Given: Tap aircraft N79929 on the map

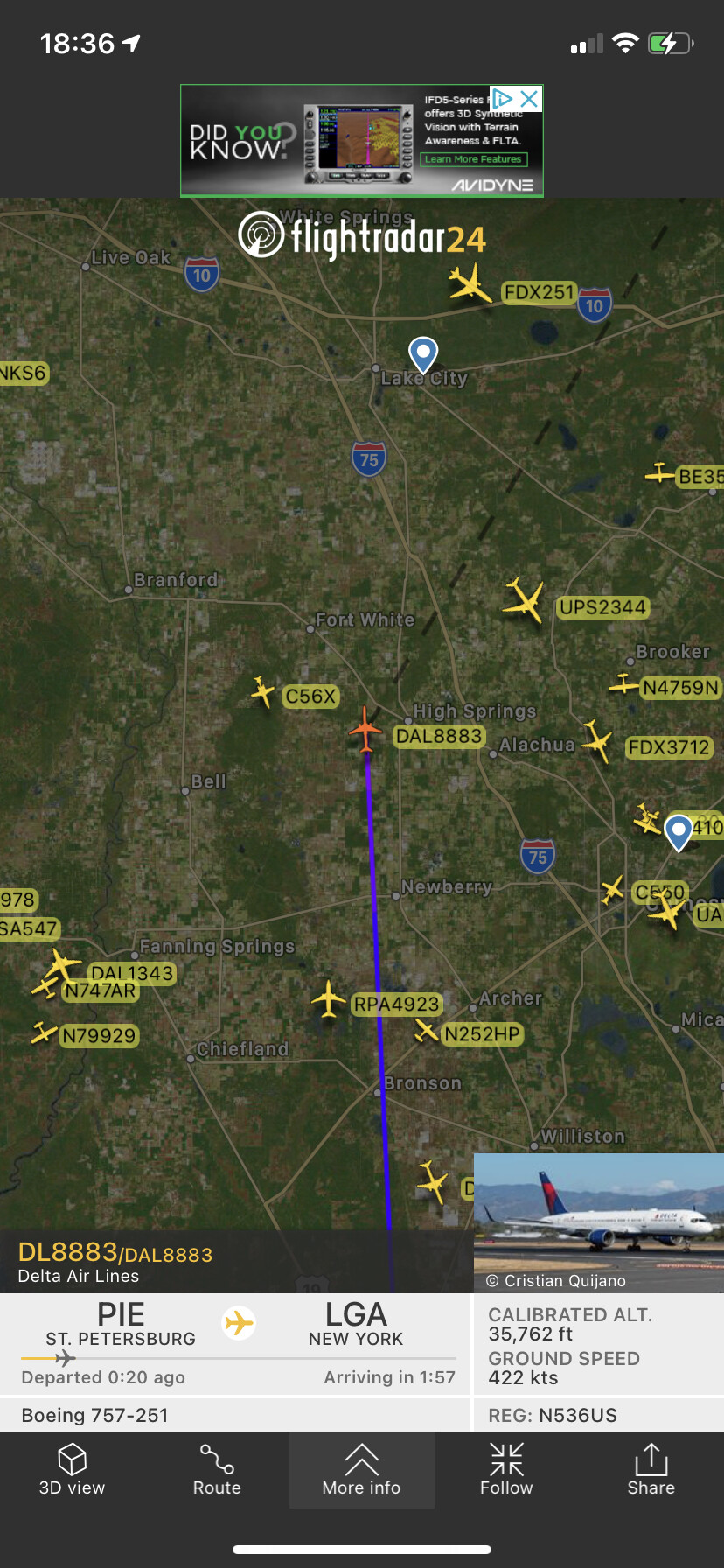Looking at the screenshot, I should pyautogui.click(x=44, y=1032).
